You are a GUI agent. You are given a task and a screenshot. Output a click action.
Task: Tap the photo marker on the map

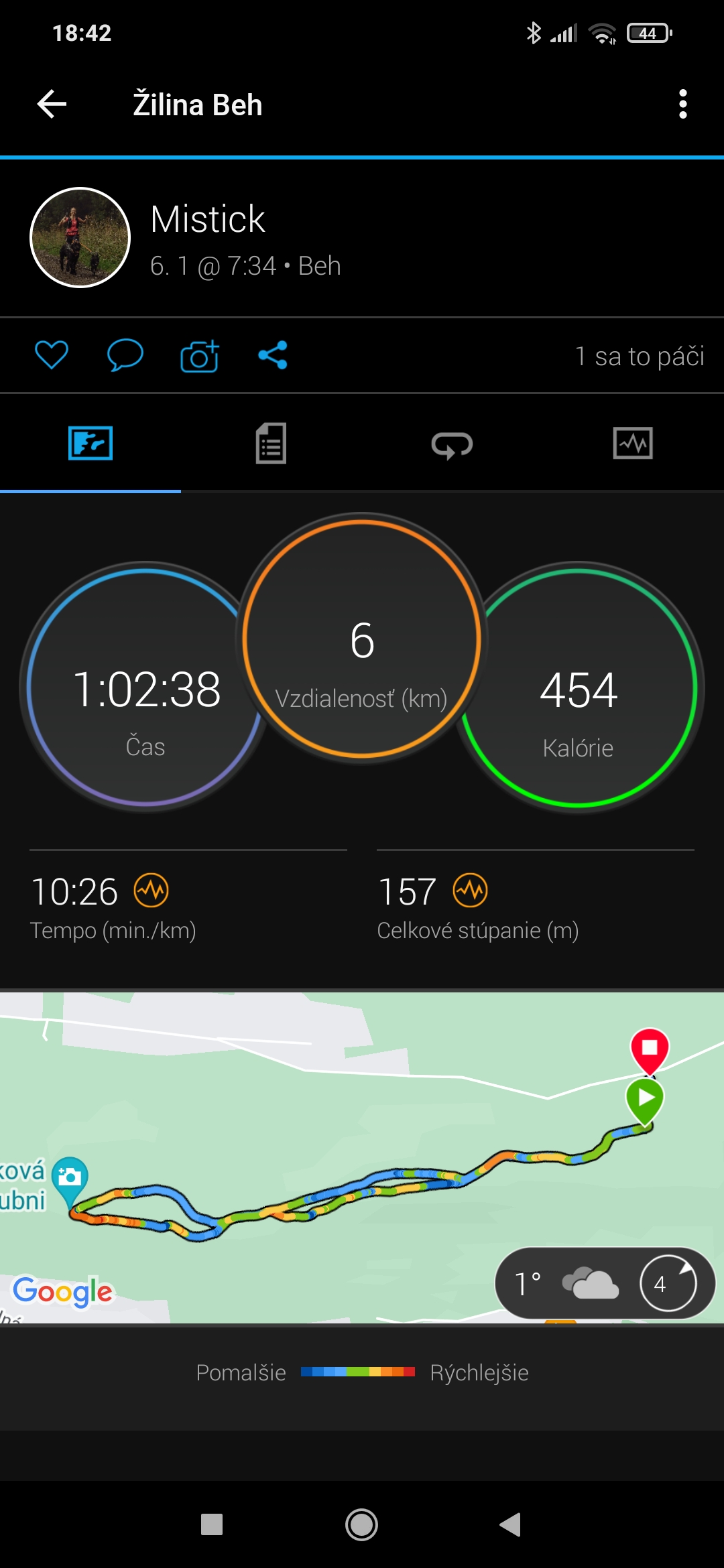(x=70, y=1177)
